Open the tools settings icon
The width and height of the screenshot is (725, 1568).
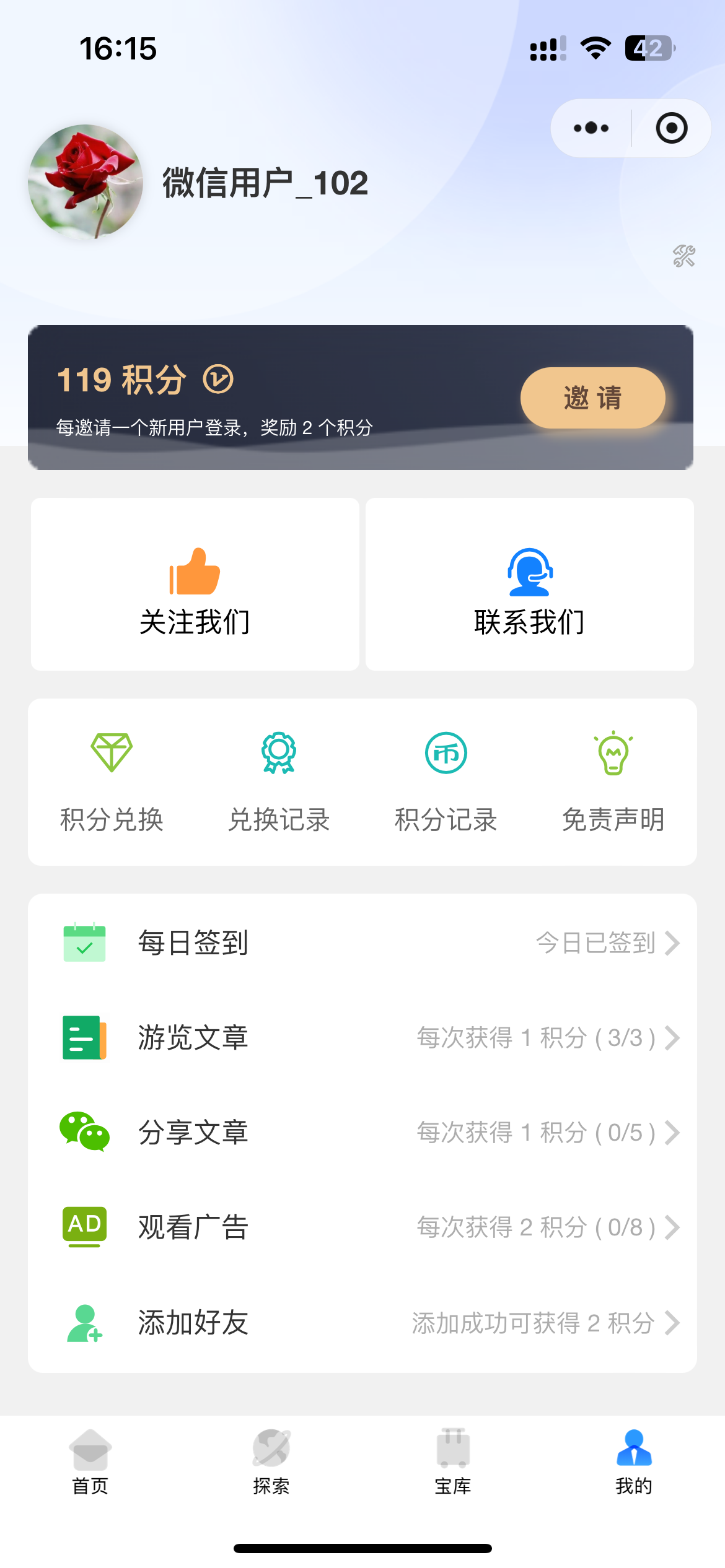click(x=684, y=255)
